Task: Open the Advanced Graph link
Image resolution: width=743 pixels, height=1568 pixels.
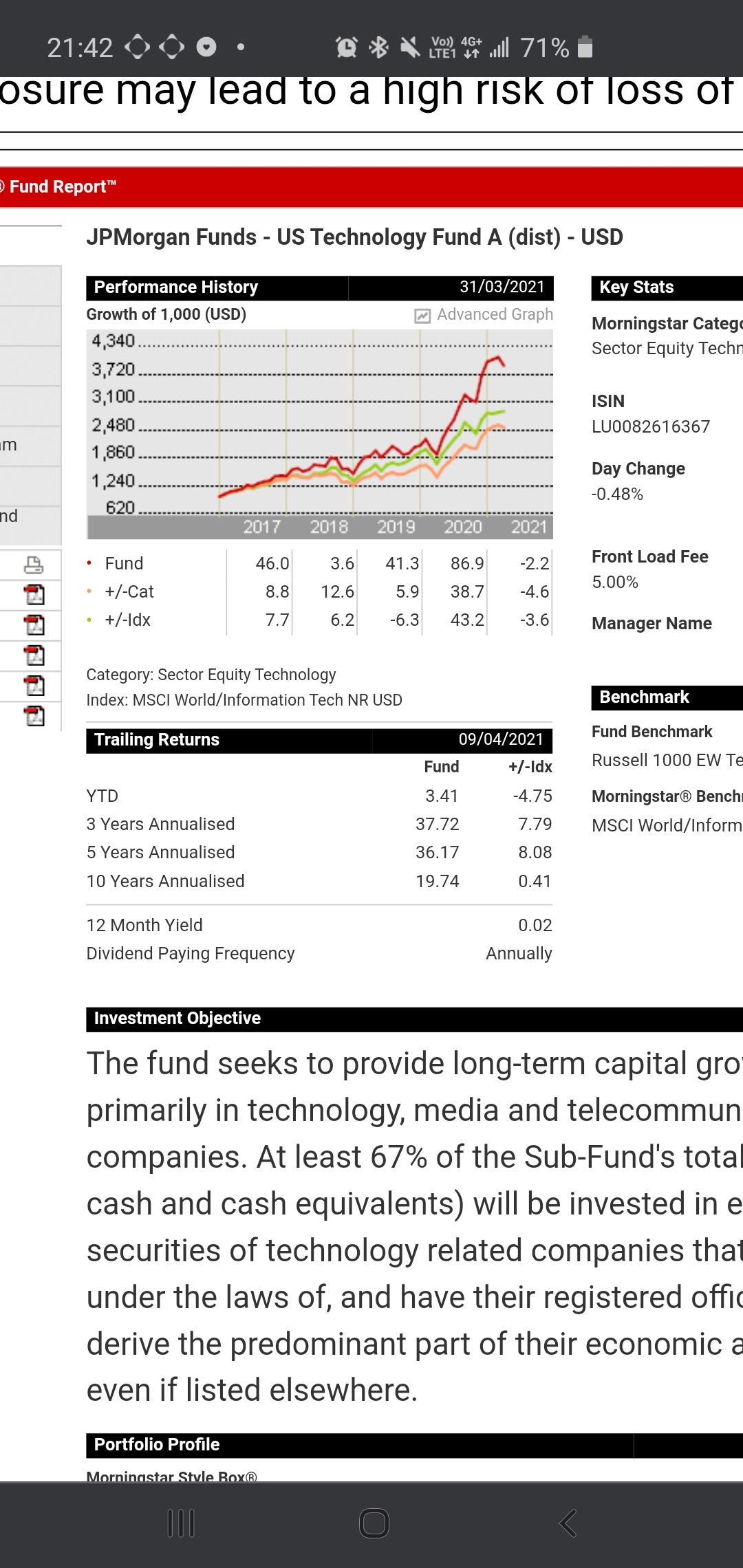Action: click(x=484, y=314)
